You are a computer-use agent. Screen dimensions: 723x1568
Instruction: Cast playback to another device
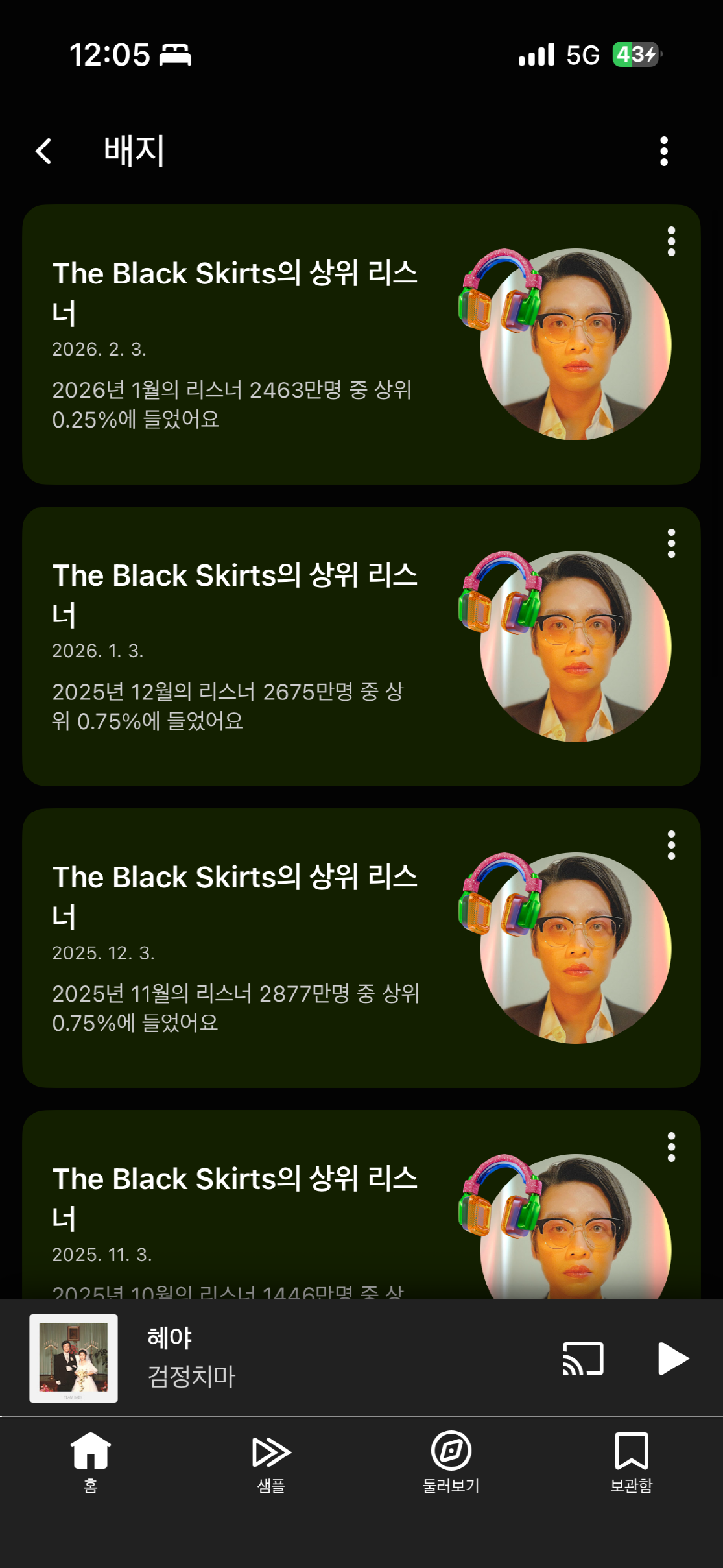pyautogui.click(x=583, y=1358)
